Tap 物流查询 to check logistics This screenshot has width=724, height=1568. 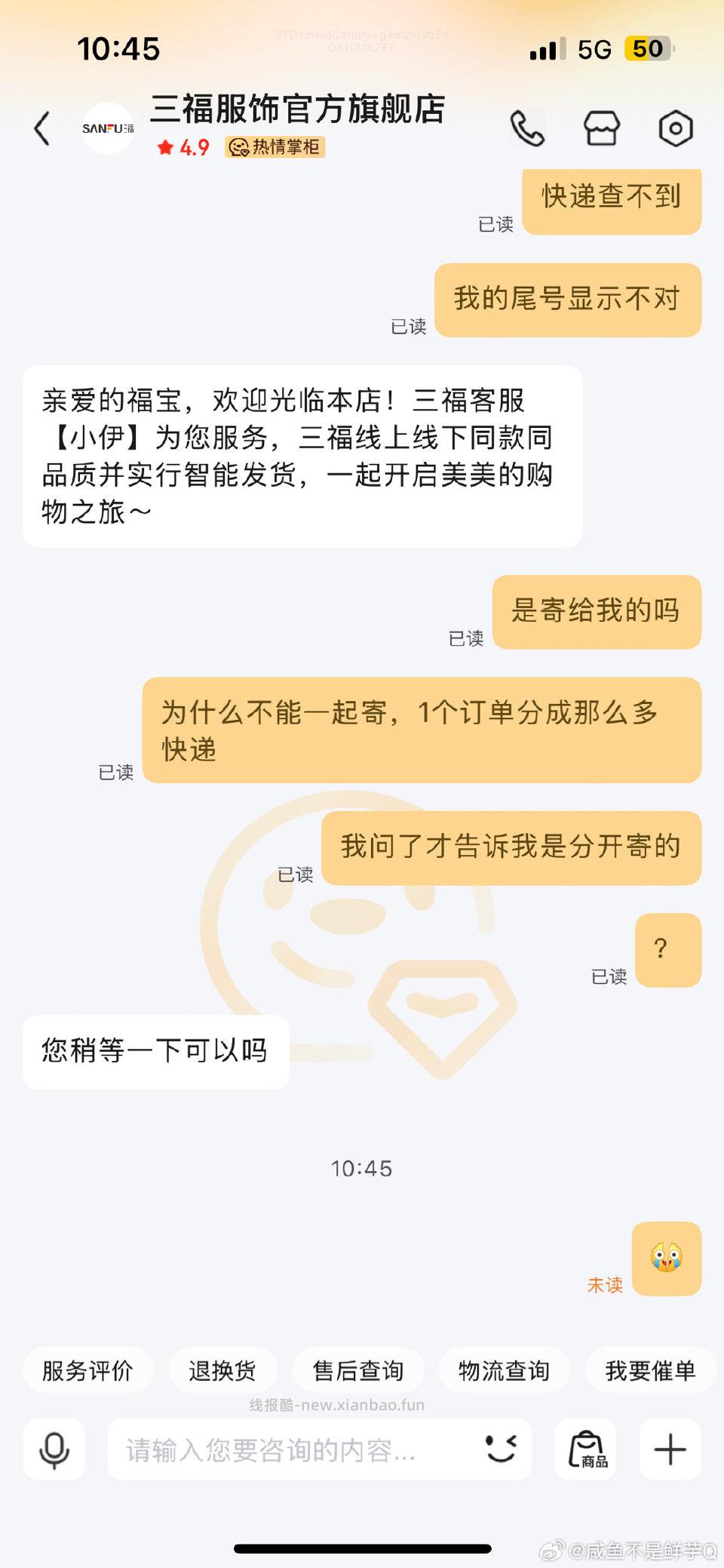[504, 1370]
